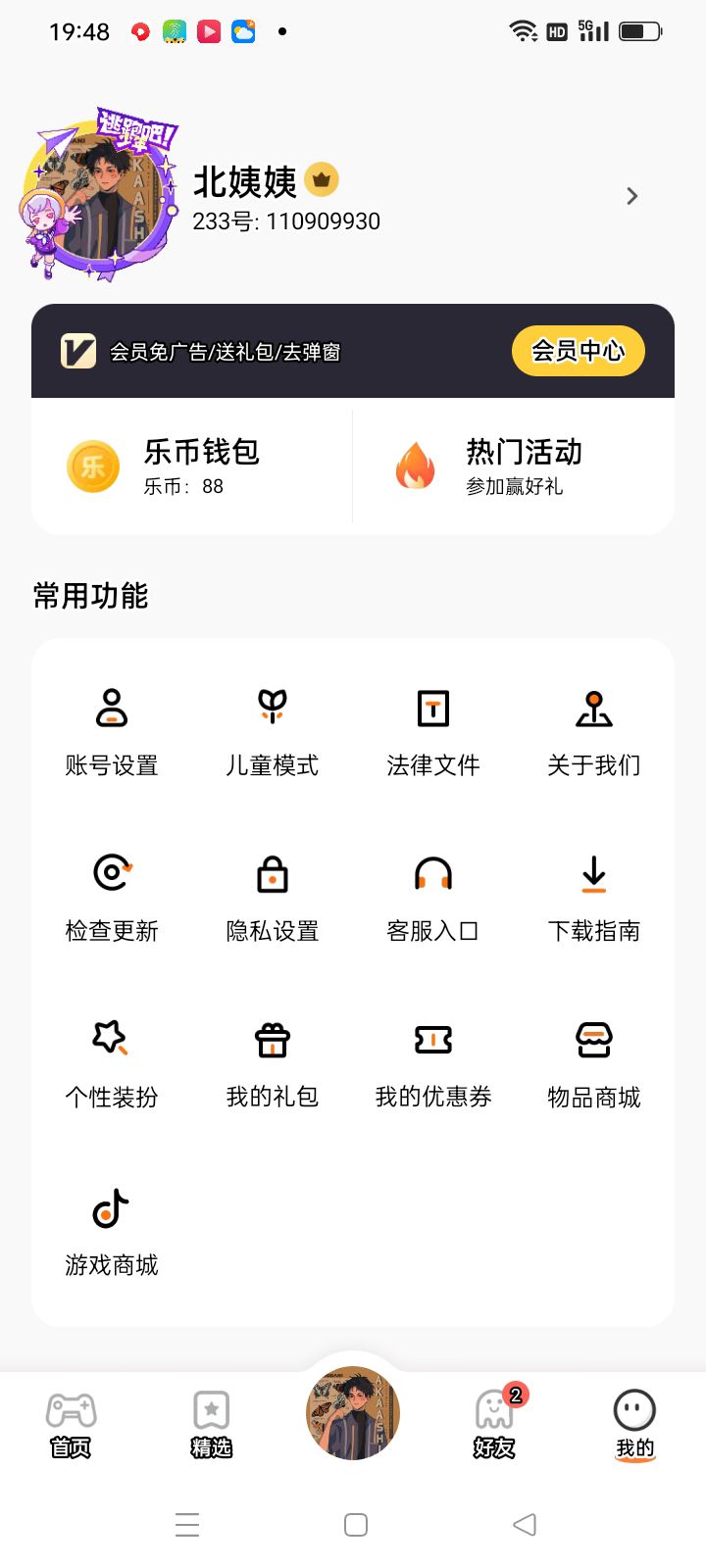This screenshot has height=1568, width=706.
Task: Open 账号设置 account settings
Action: pyautogui.click(x=112, y=731)
